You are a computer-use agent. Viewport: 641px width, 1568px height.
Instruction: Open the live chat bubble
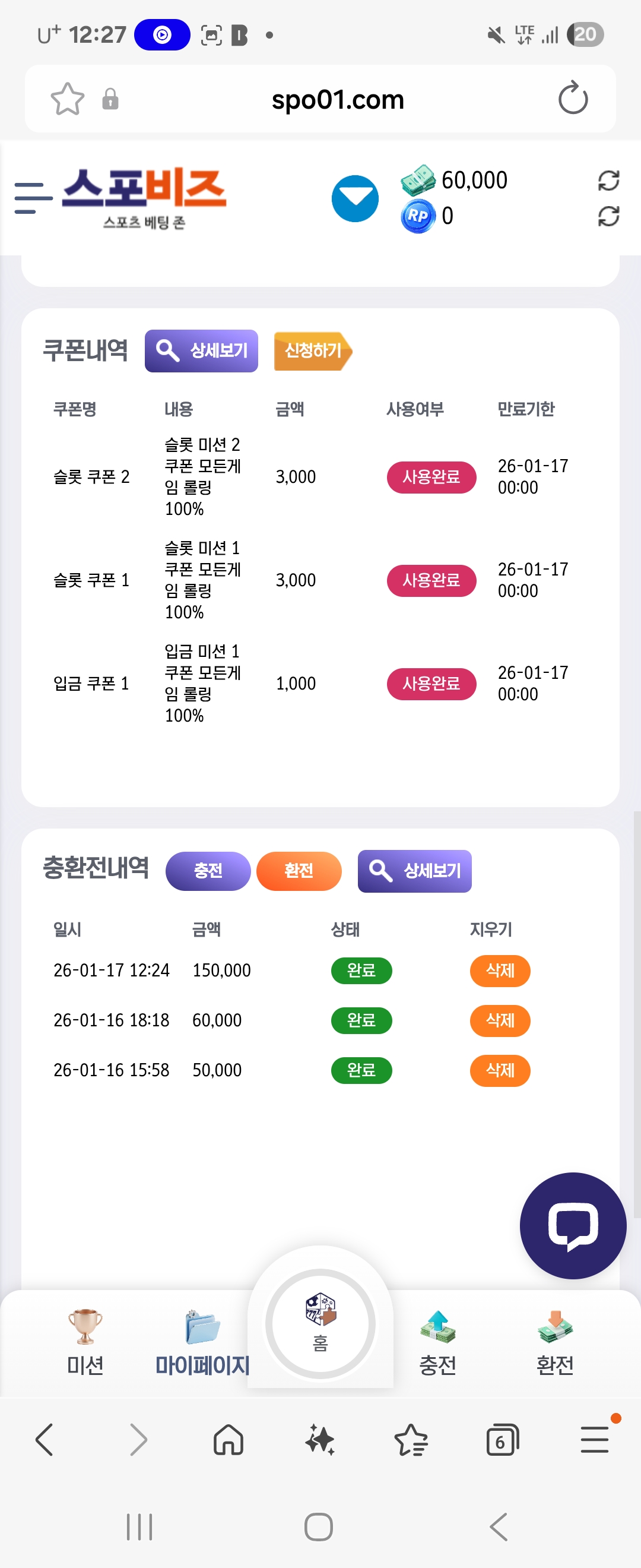tap(572, 1225)
